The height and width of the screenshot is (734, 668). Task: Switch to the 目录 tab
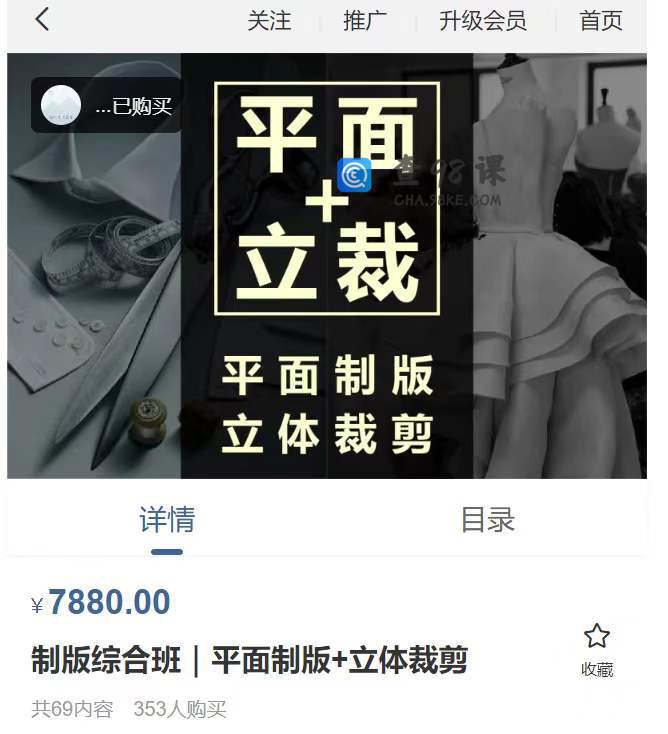487,520
